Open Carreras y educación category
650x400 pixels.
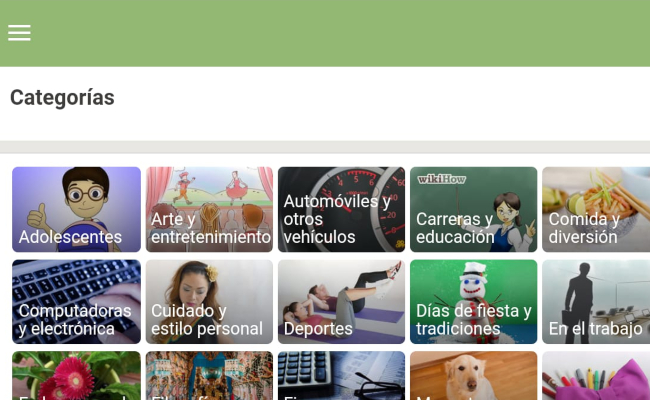tap(473, 209)
